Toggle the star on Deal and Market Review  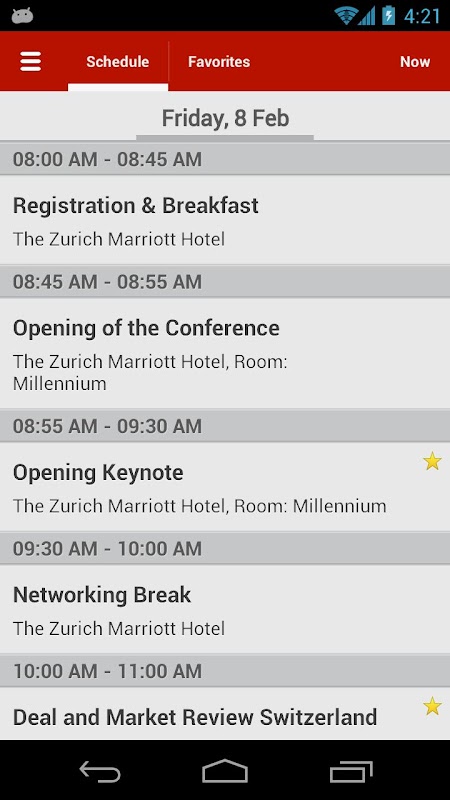click(x=432, y=706)
